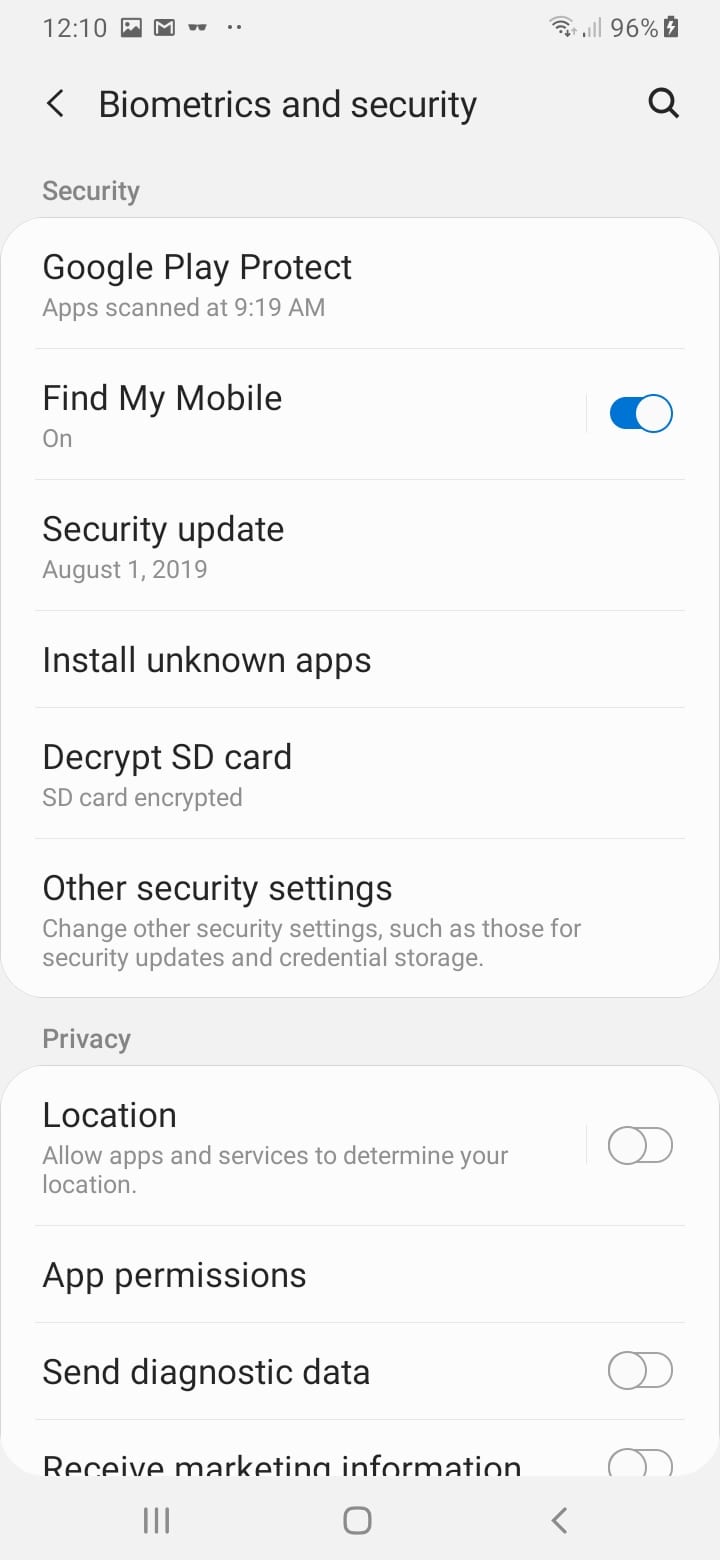Toggle Receive marketing information
Viewport: 720px width, 1560px height.
[641, 1463]
